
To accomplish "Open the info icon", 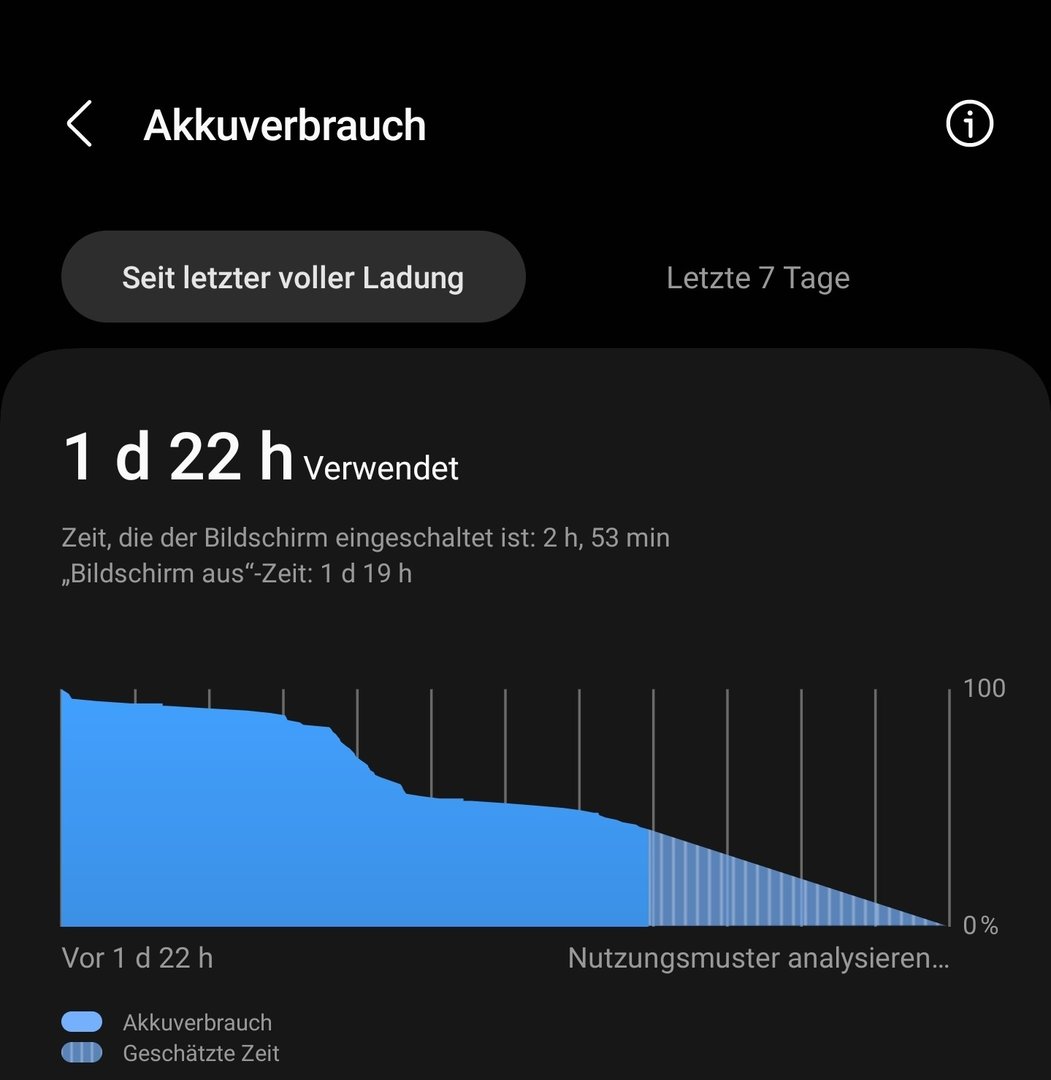I will [969, 125].
